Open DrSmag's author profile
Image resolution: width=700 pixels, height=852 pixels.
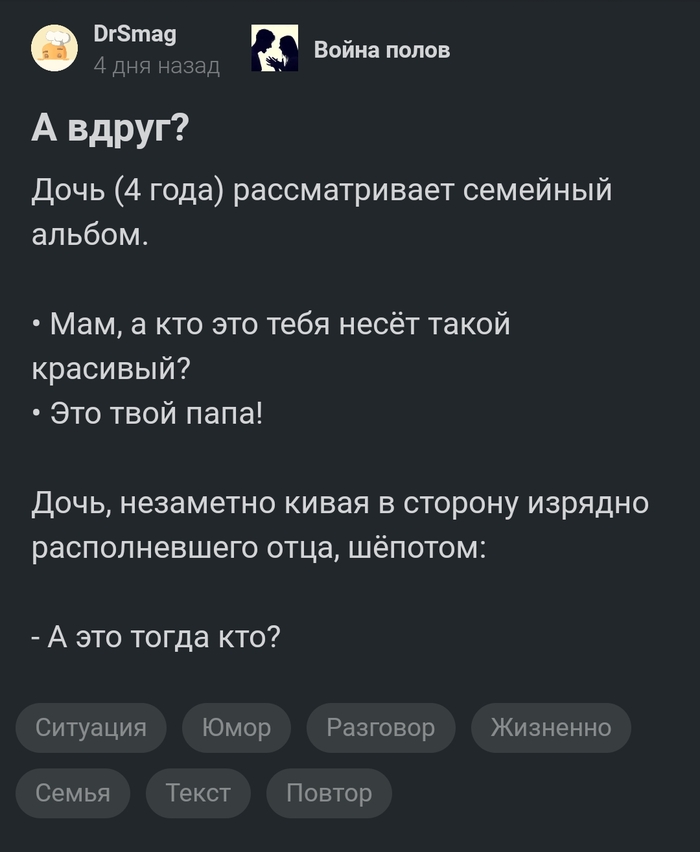134,35
